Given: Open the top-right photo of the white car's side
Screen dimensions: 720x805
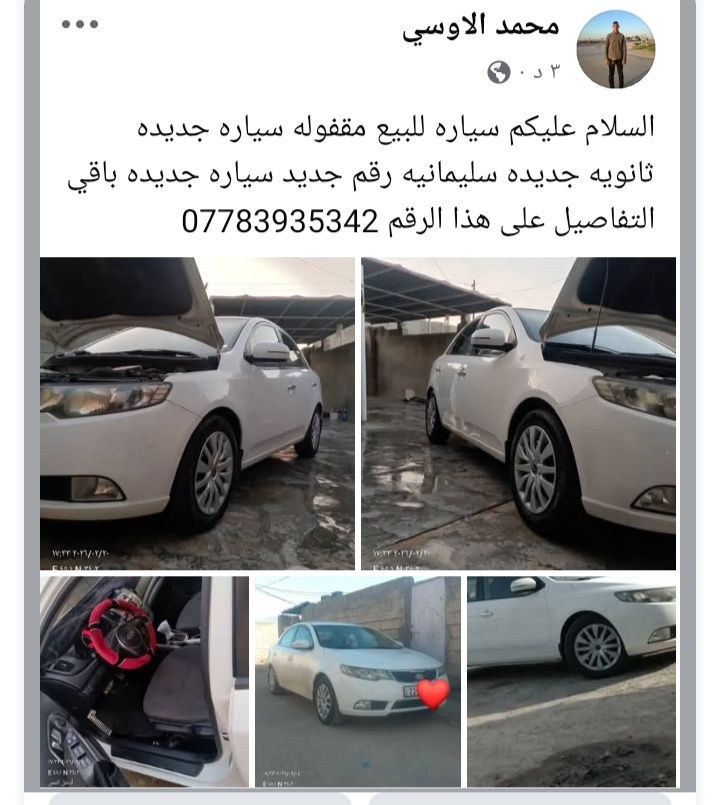Looking at the screenshot, I should (x=518, y=413).
